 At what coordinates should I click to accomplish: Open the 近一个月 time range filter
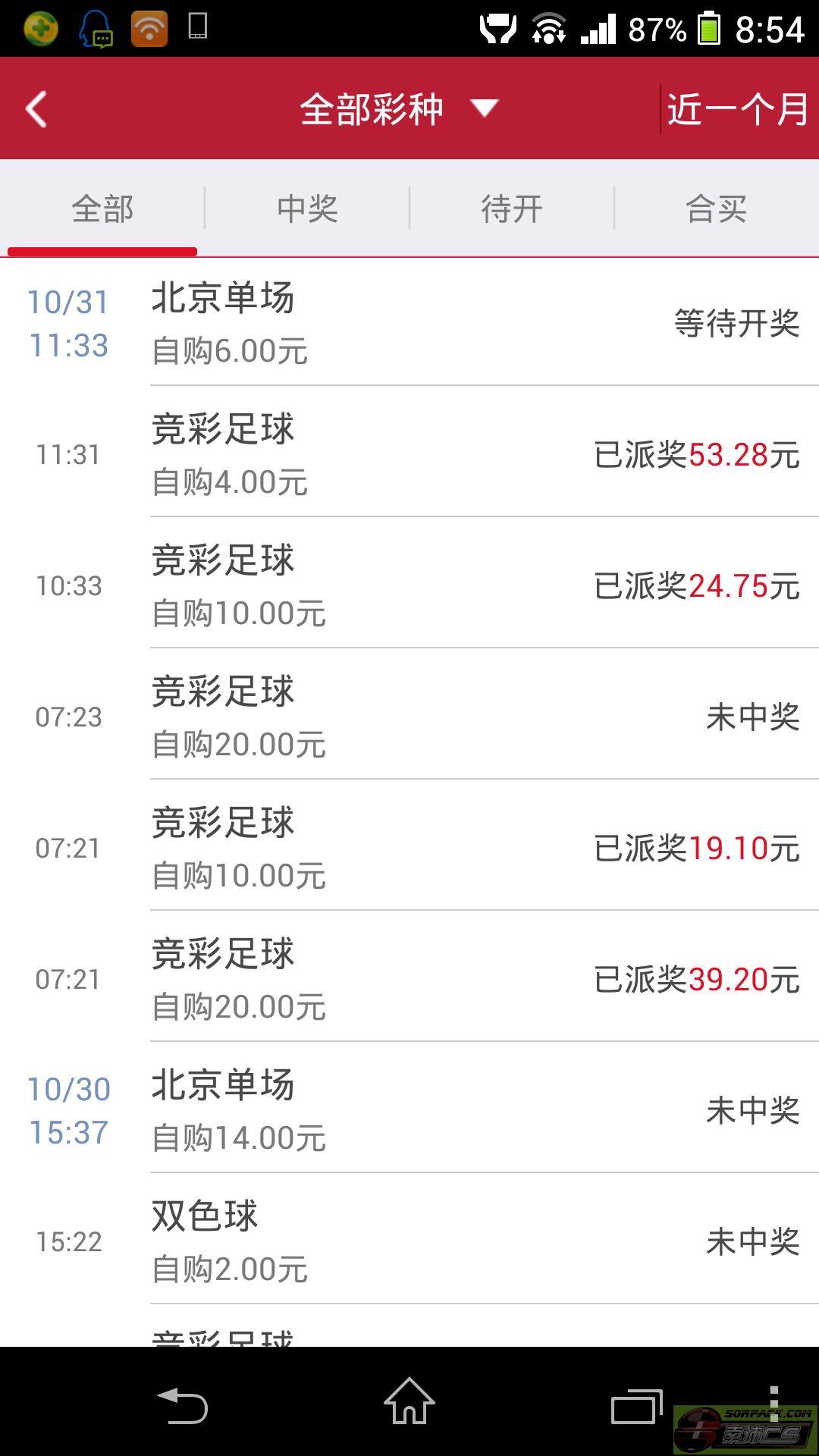point(737,109)
